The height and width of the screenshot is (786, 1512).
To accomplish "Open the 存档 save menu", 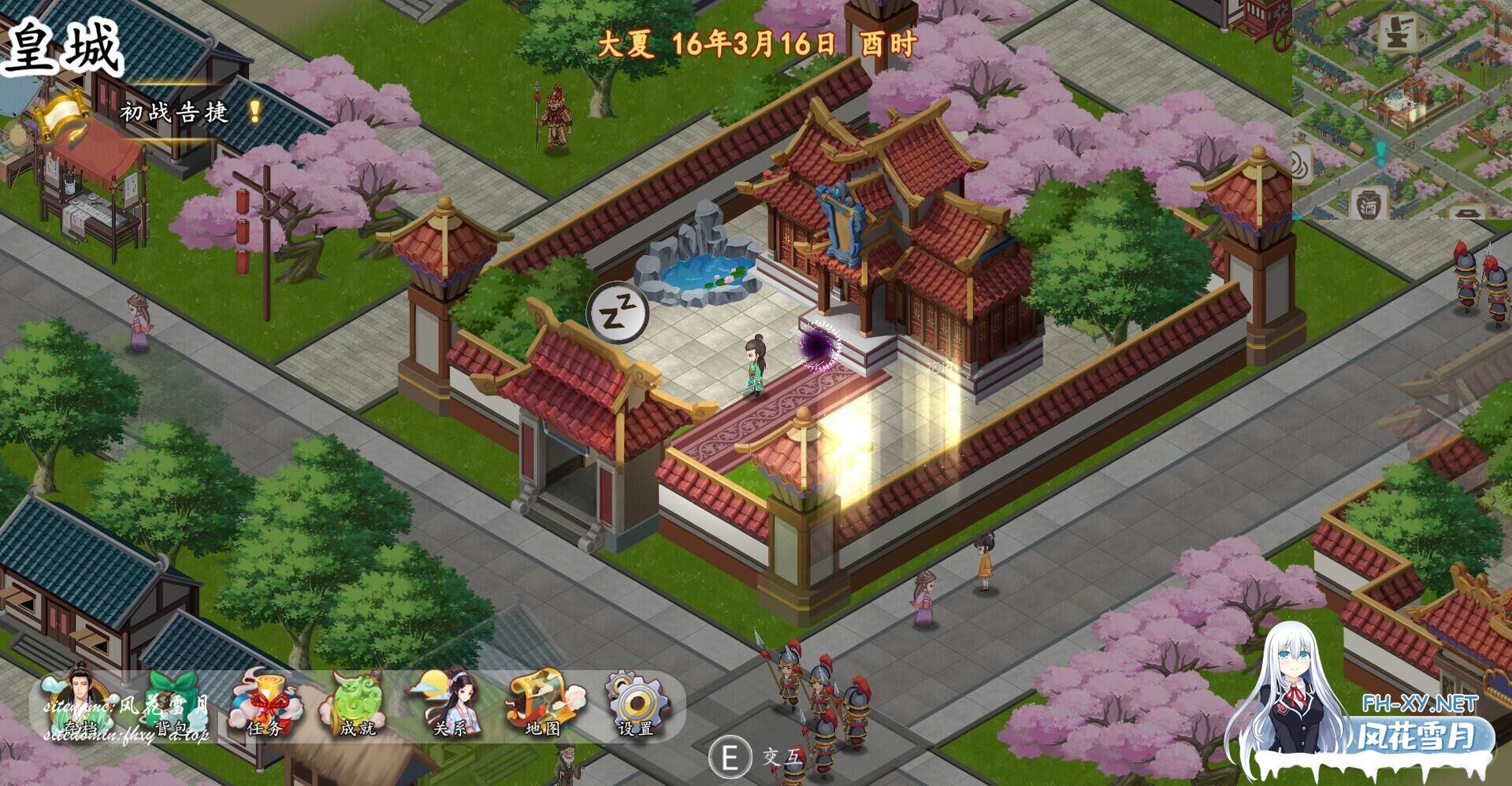I will (79, 703).
